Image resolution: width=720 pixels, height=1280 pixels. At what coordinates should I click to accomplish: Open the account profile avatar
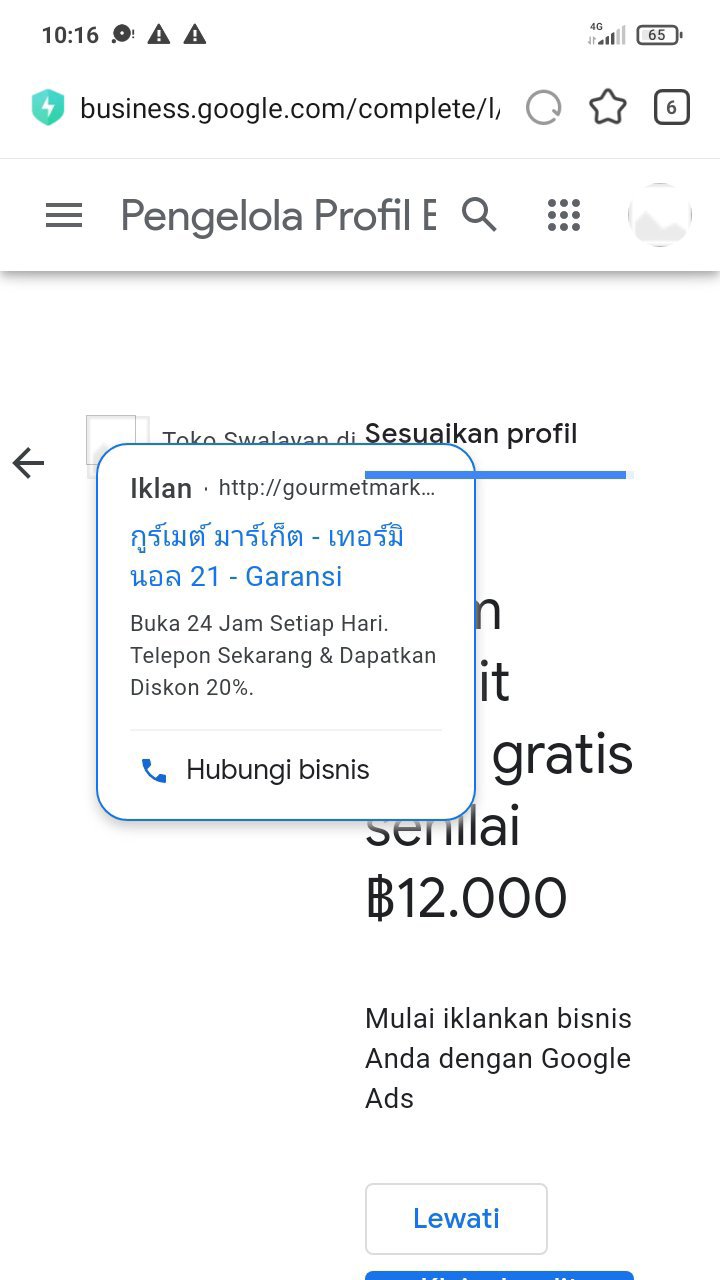pyautogui.click(x=659, y=215)
